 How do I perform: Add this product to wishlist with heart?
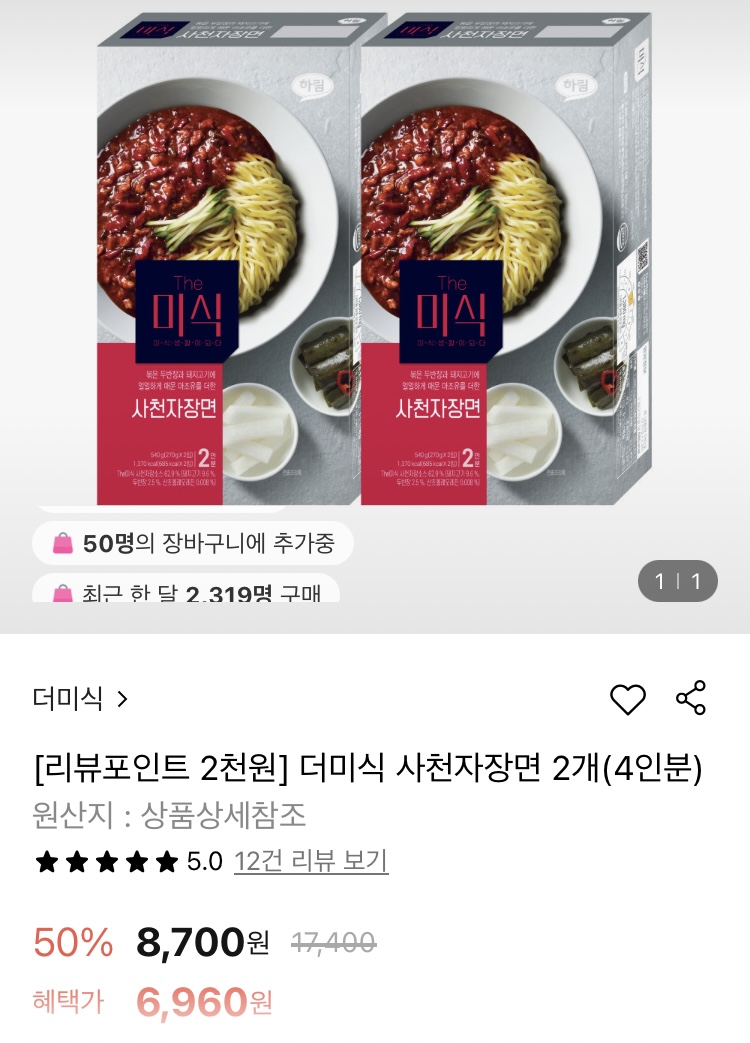(x=628, y=699)
